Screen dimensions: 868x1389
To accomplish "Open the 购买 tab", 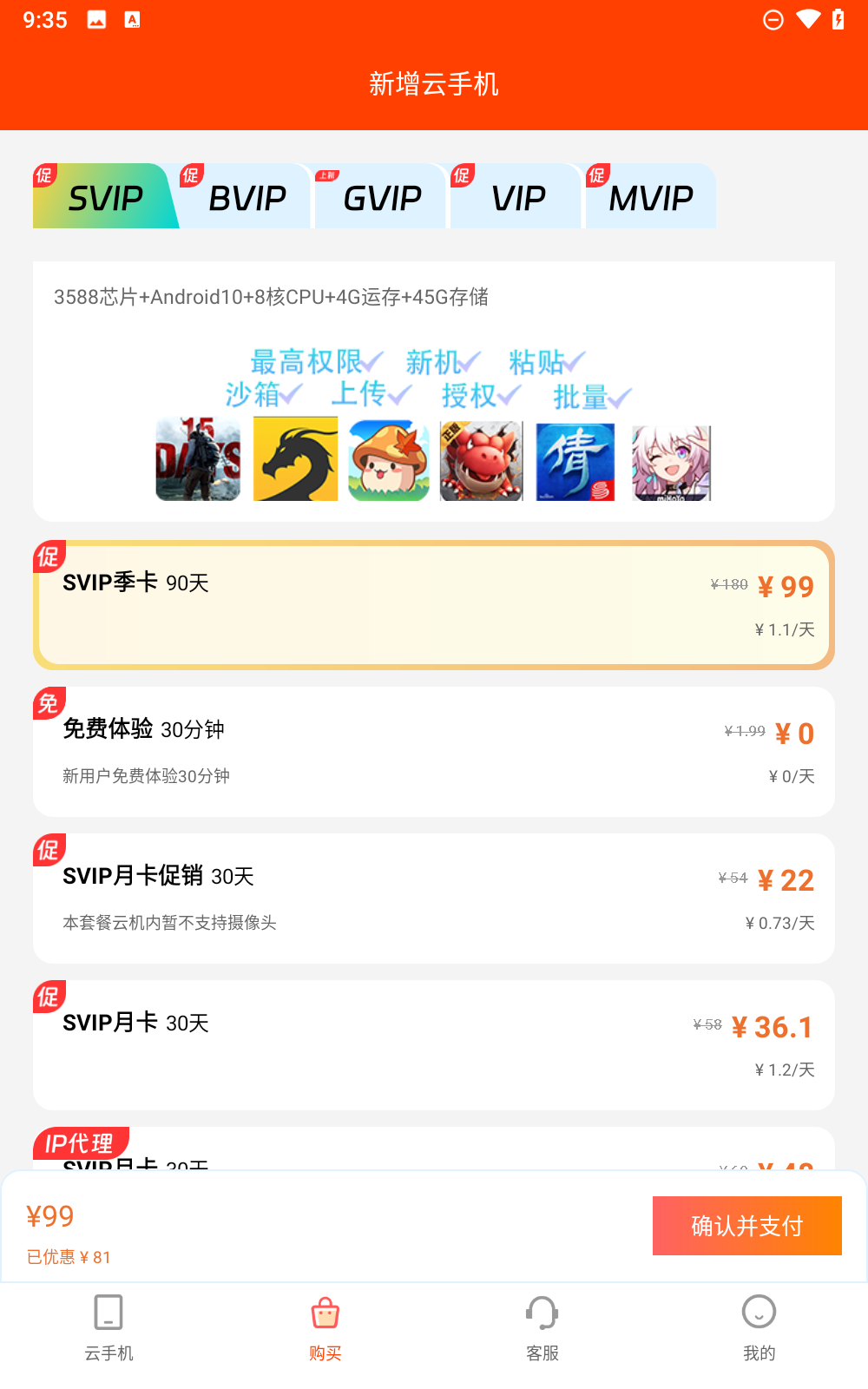I will click(x=325, y=1327).
